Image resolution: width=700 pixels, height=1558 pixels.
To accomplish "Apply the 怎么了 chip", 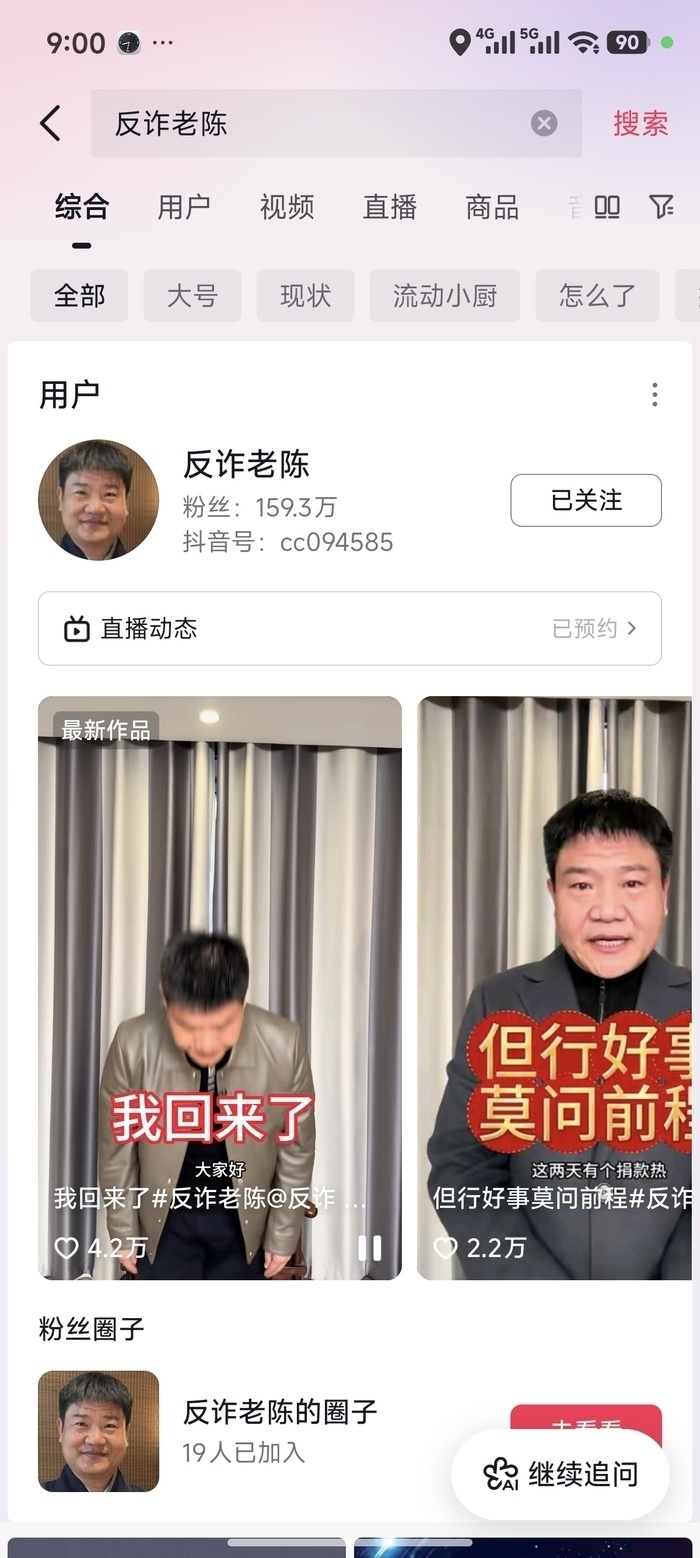I will (x=597, y=296).
